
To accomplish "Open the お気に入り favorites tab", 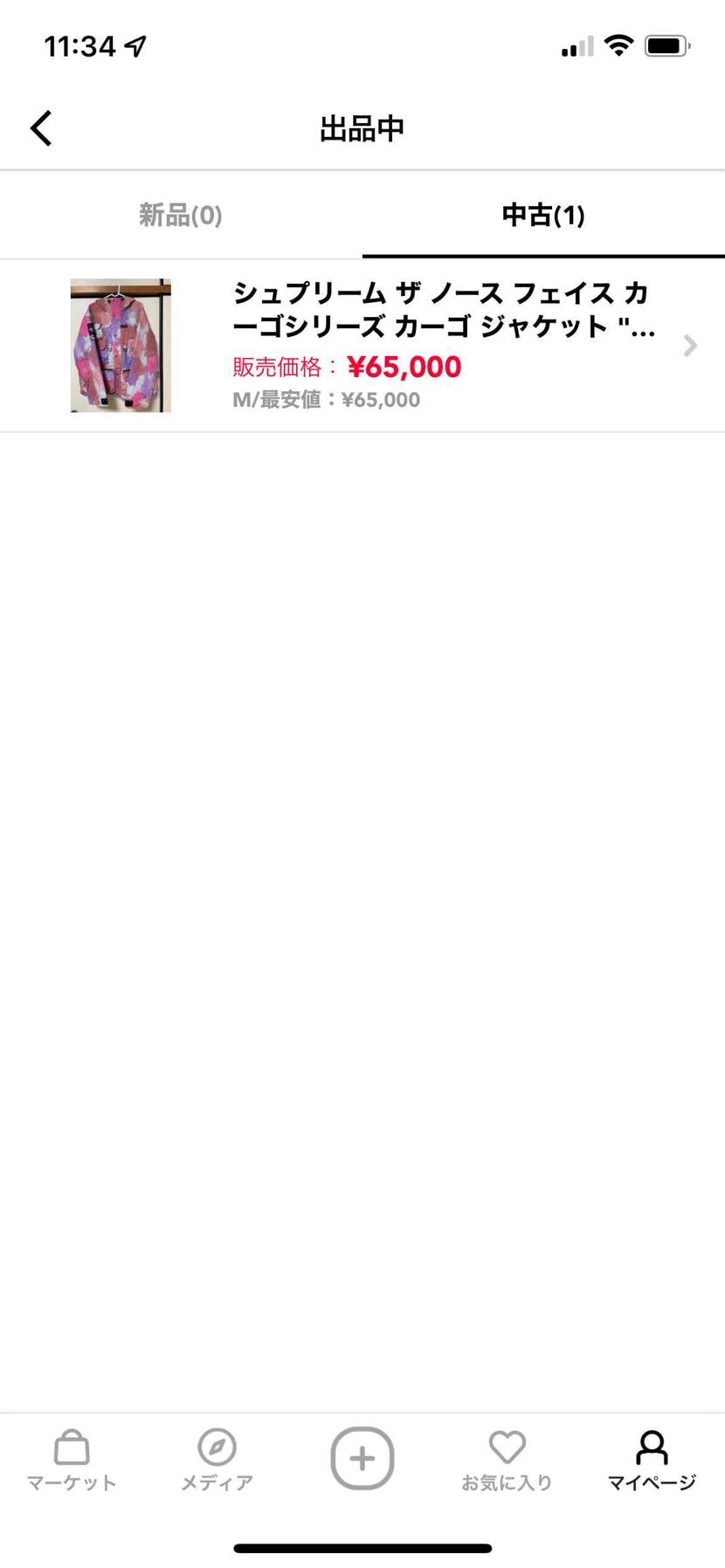I will coord(507,1460).
